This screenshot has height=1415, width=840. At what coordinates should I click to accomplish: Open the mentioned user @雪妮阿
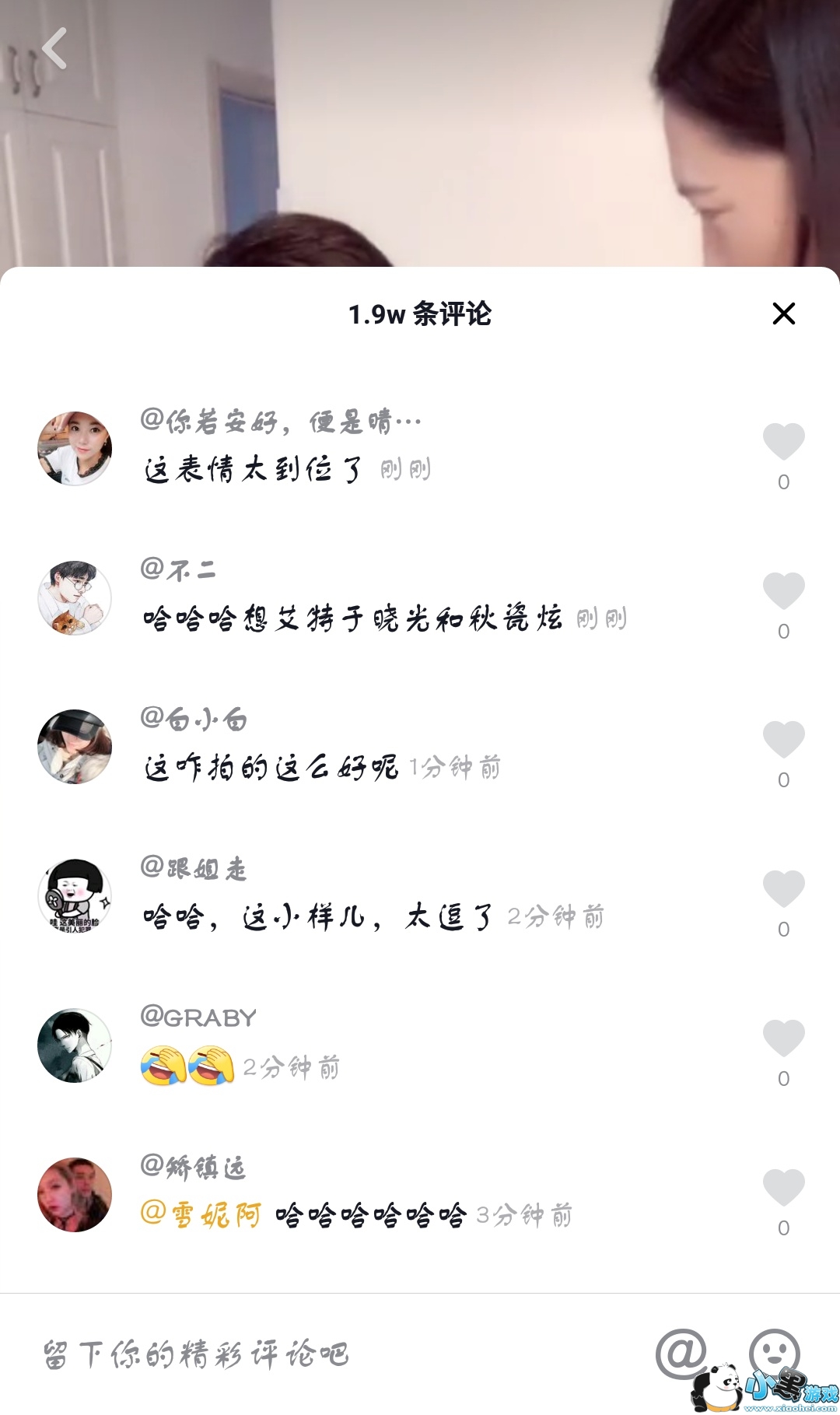201,1214
